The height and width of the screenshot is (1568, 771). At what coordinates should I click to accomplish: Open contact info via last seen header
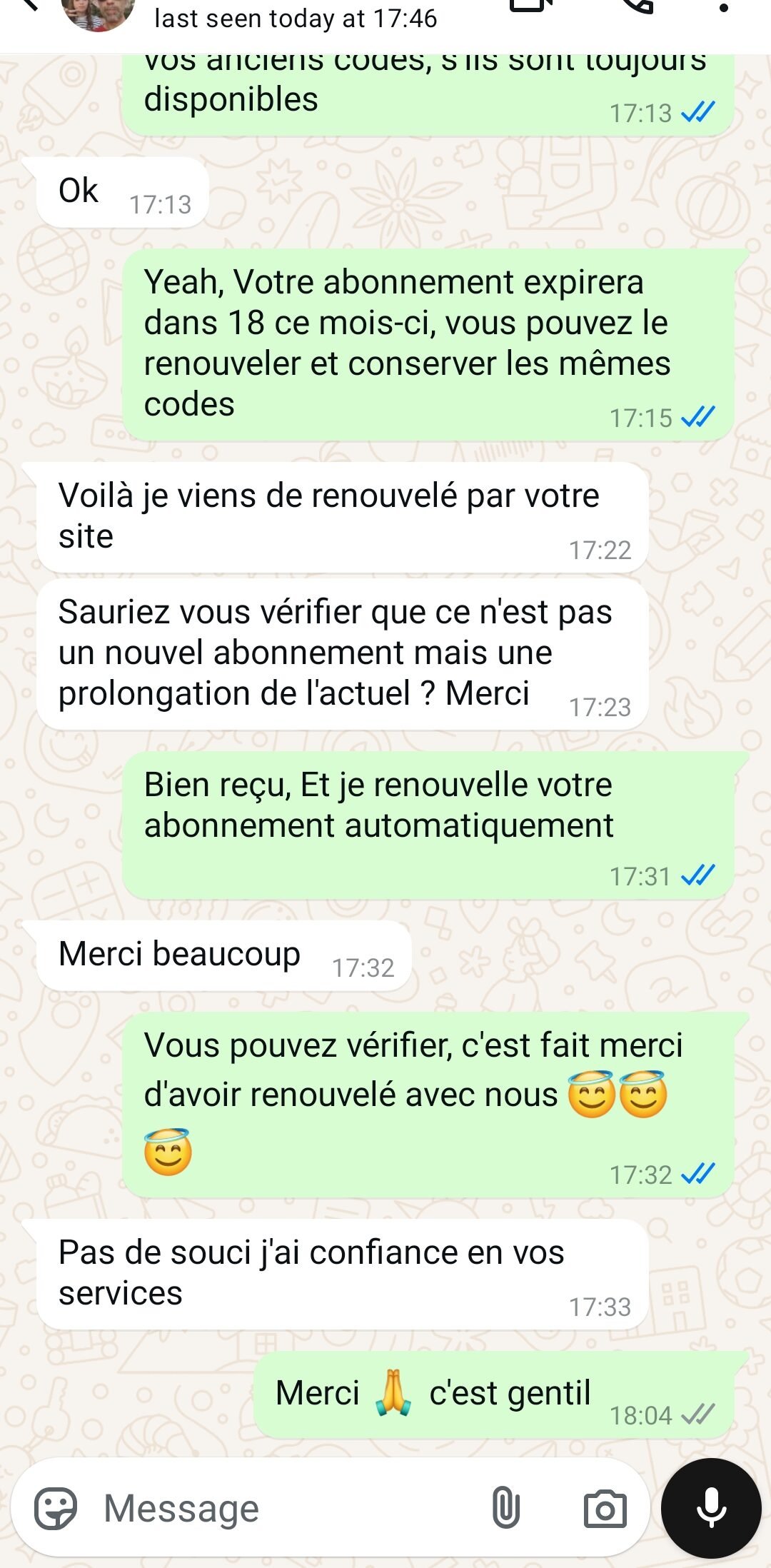(296, 19)
